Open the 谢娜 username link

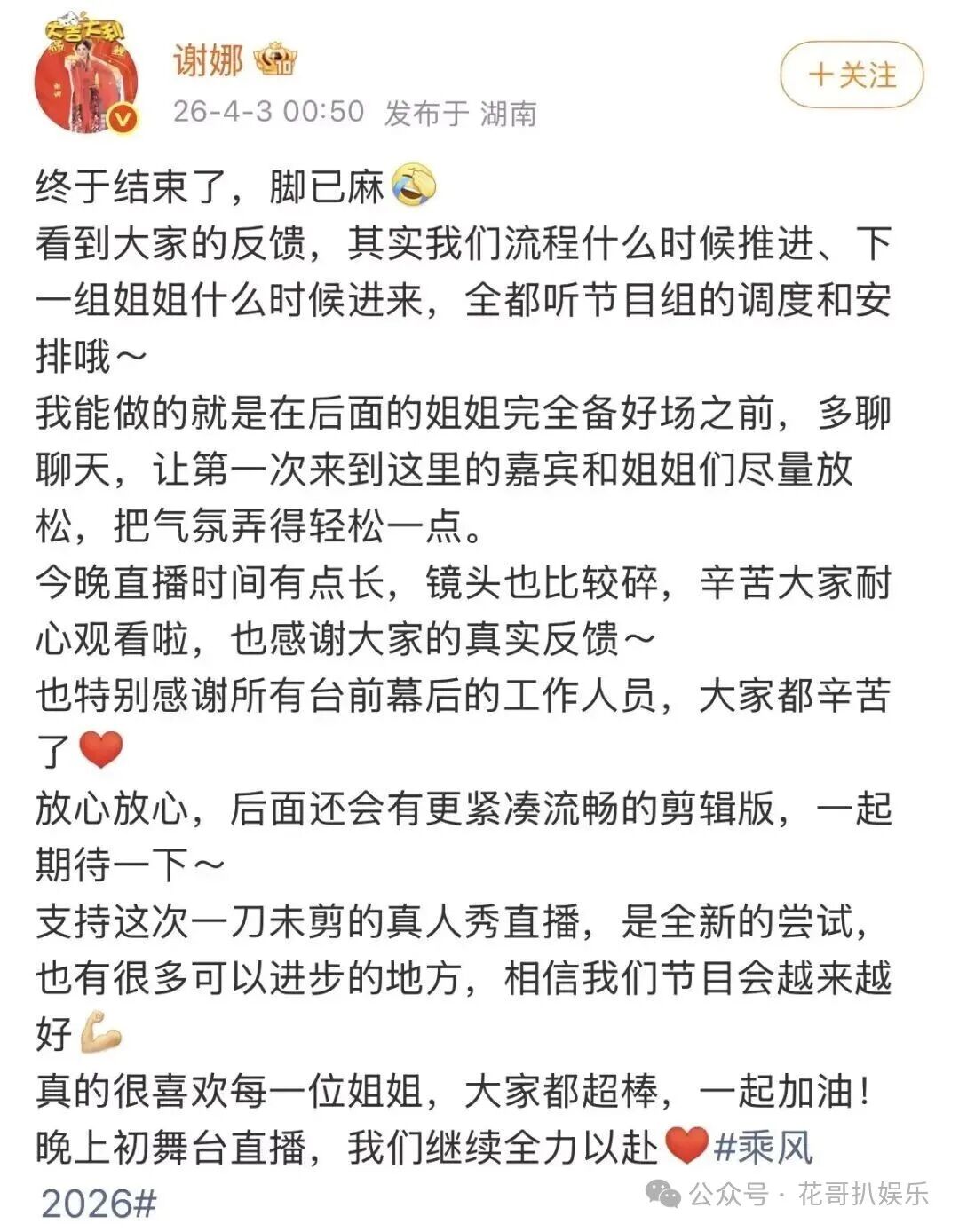click(x=208, y=60)
